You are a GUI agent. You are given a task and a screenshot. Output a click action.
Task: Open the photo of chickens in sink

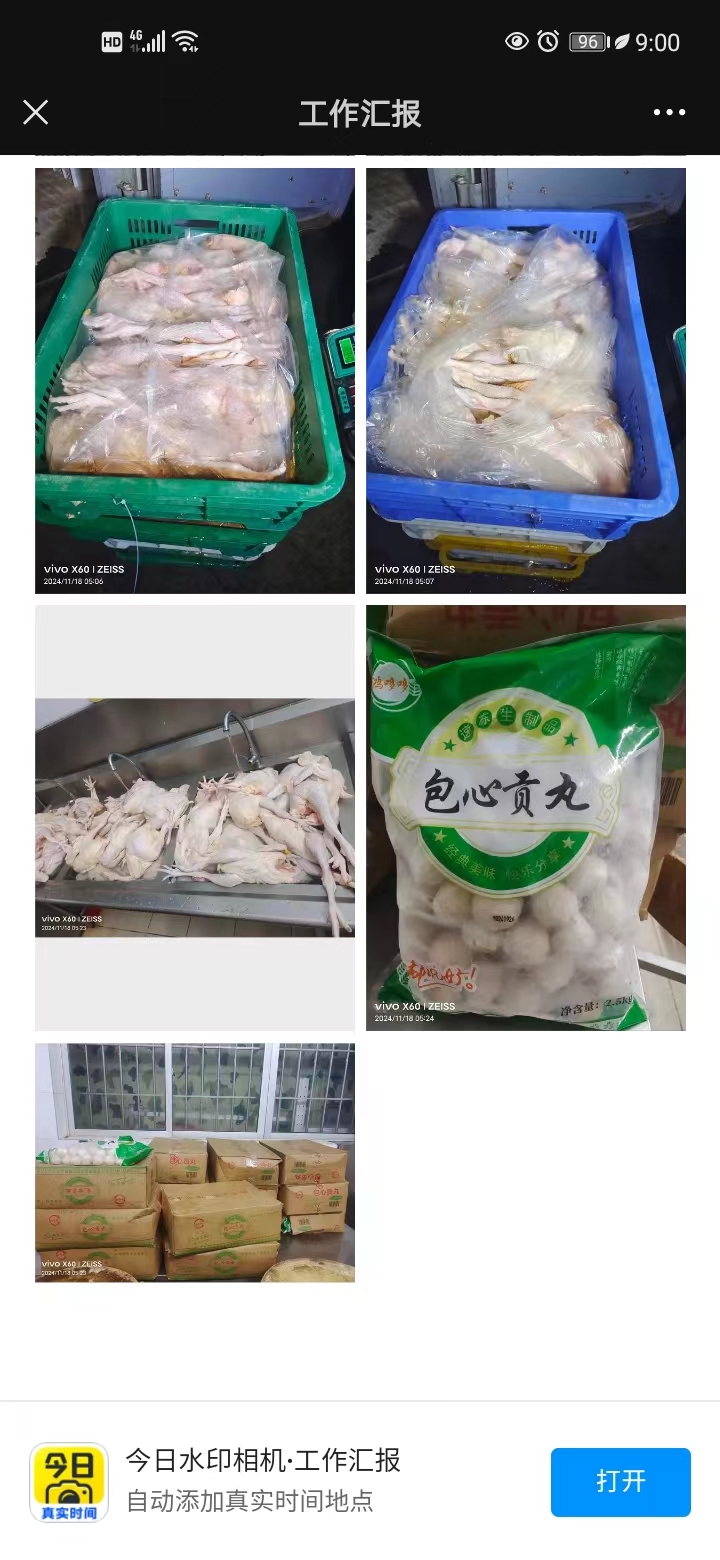point(195,818)
